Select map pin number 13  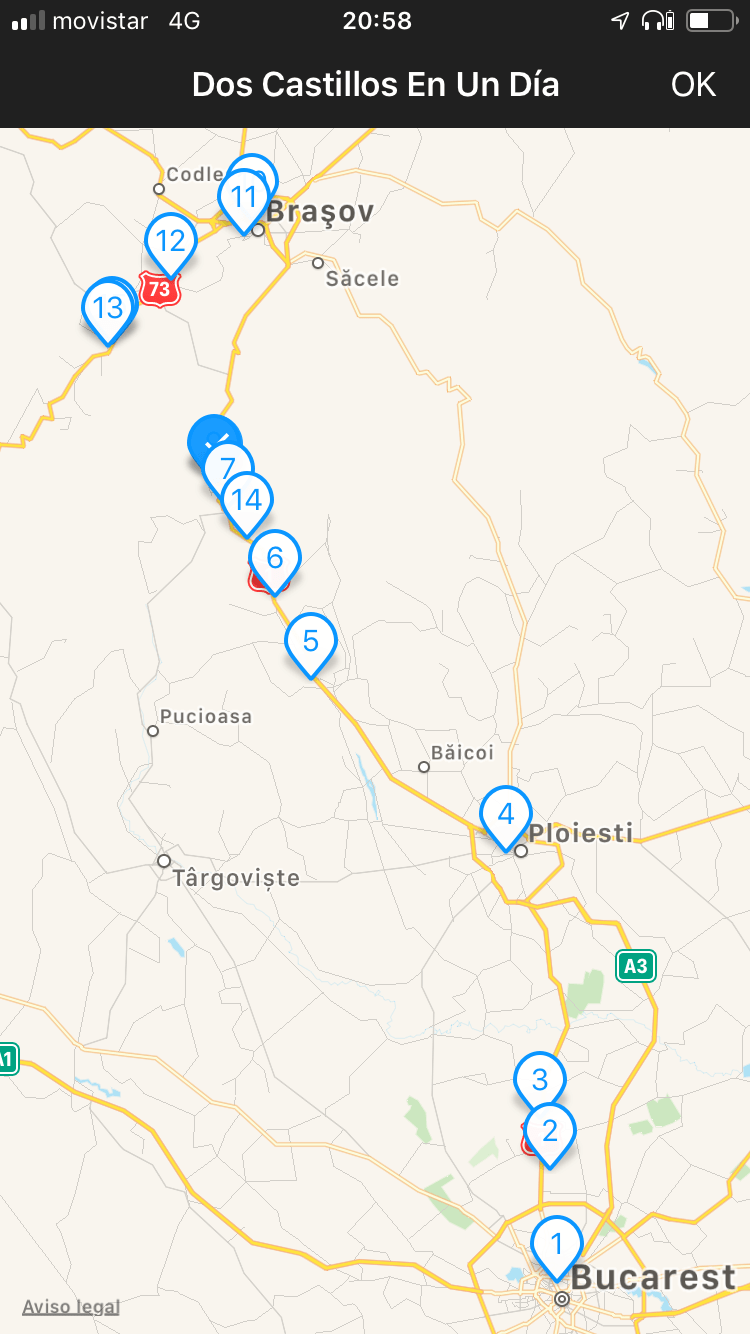(107, 307)
